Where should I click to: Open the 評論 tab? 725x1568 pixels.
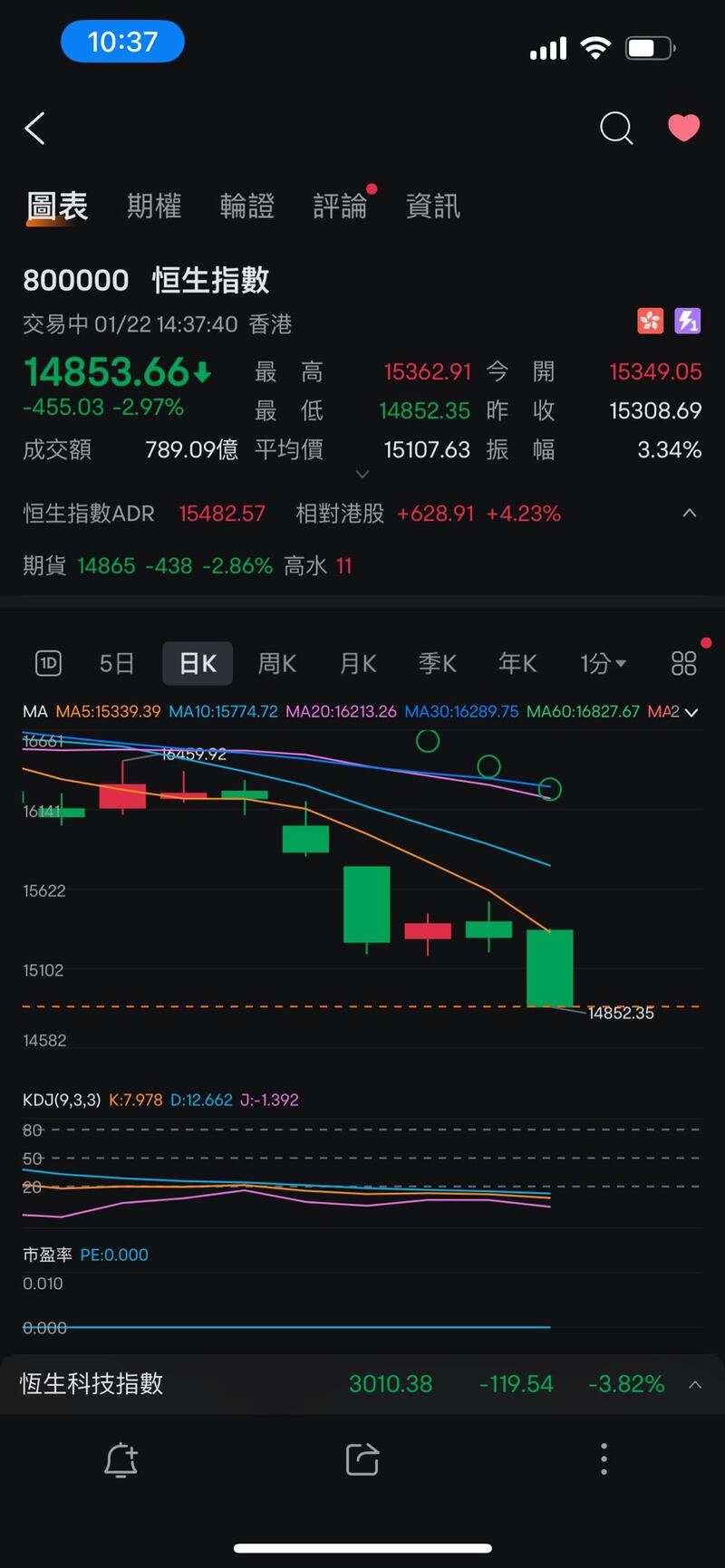[340, 207]
